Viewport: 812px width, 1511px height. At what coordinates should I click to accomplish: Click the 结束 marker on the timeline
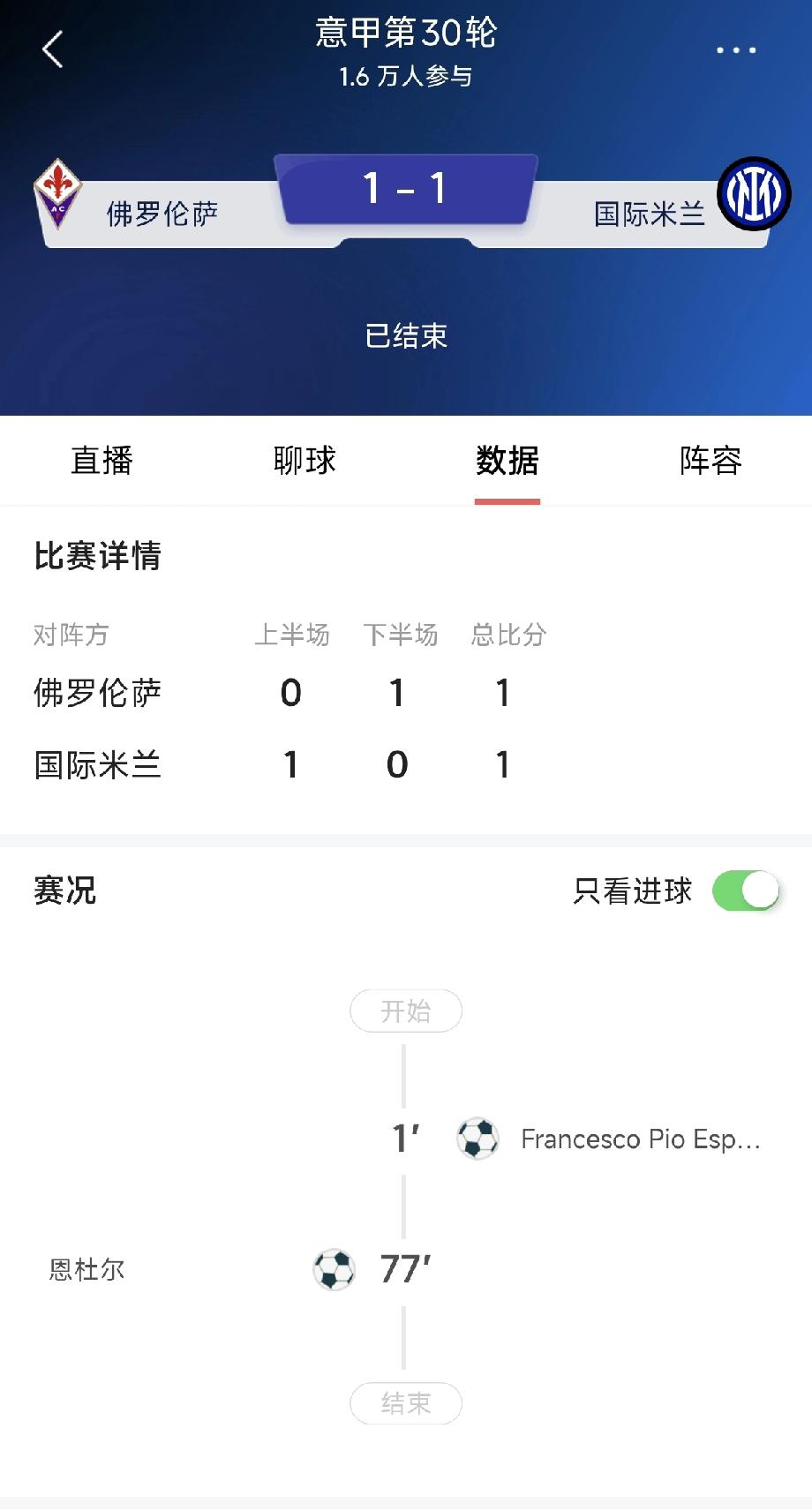point(405,1403)
